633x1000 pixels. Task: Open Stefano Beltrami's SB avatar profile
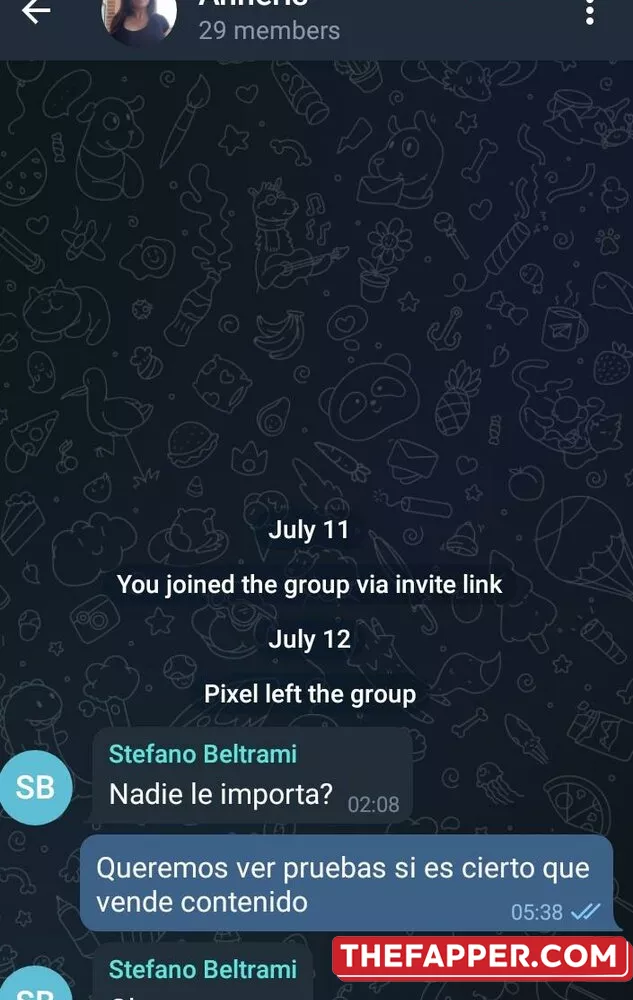click(35, 786)
